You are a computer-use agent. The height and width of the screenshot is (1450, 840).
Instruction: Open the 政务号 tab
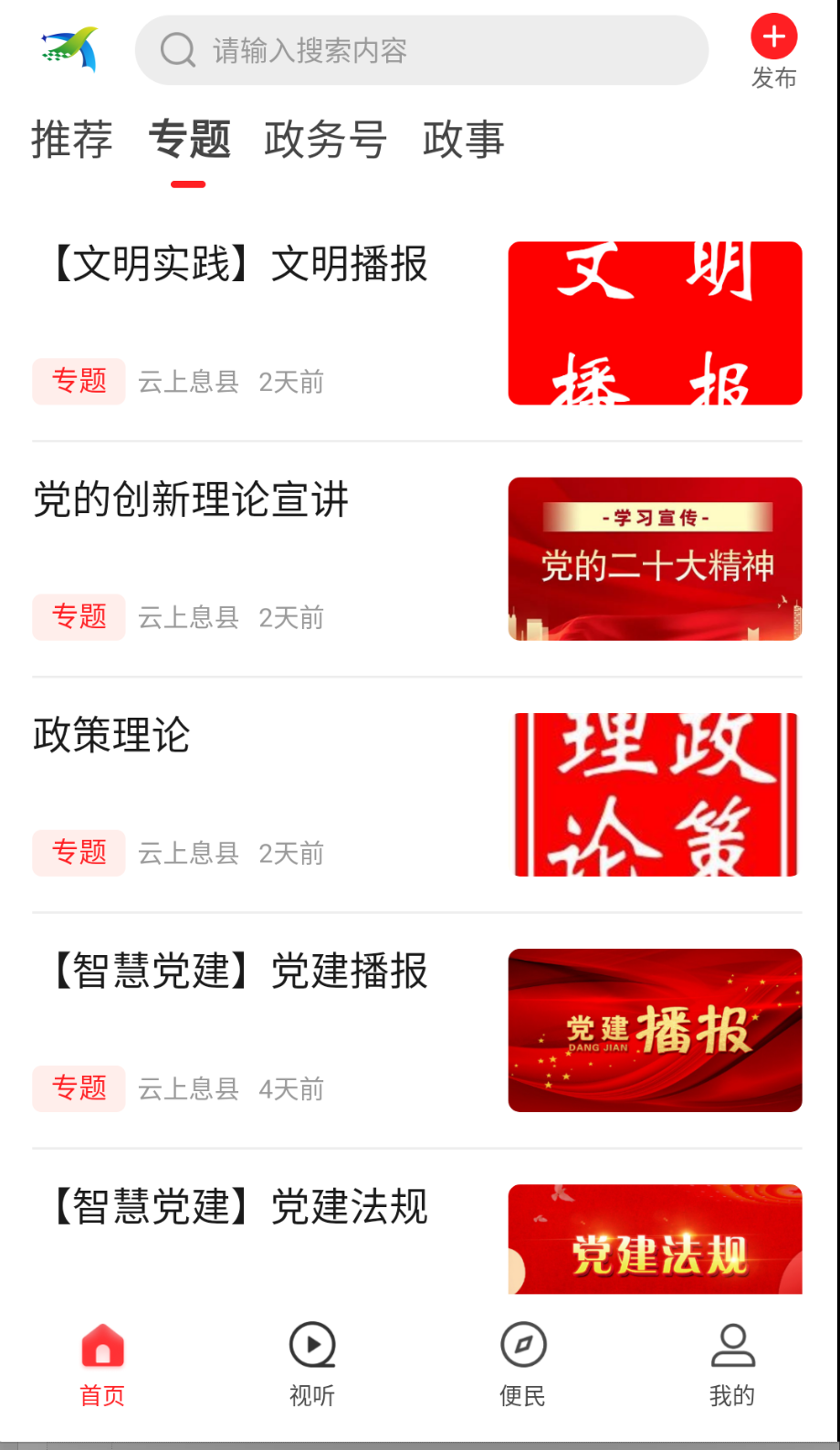point(325,139)
